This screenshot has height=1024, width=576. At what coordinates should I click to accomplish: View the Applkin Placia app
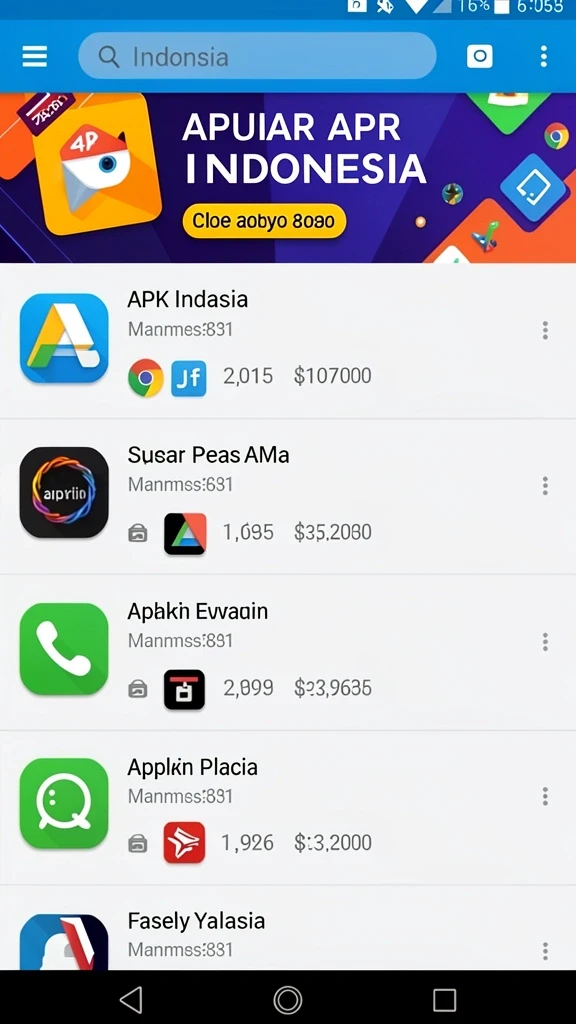click(x=288, y=807)
